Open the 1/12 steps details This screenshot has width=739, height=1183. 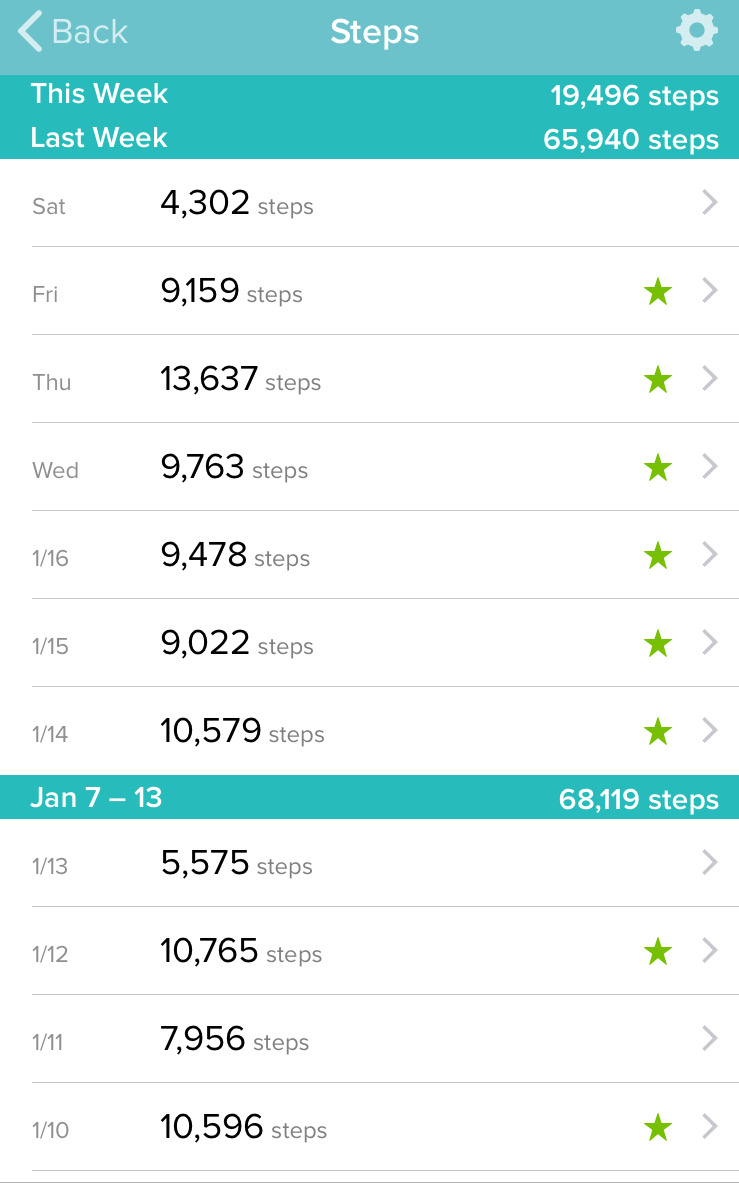pyautogui.click(x=370, y=951)
